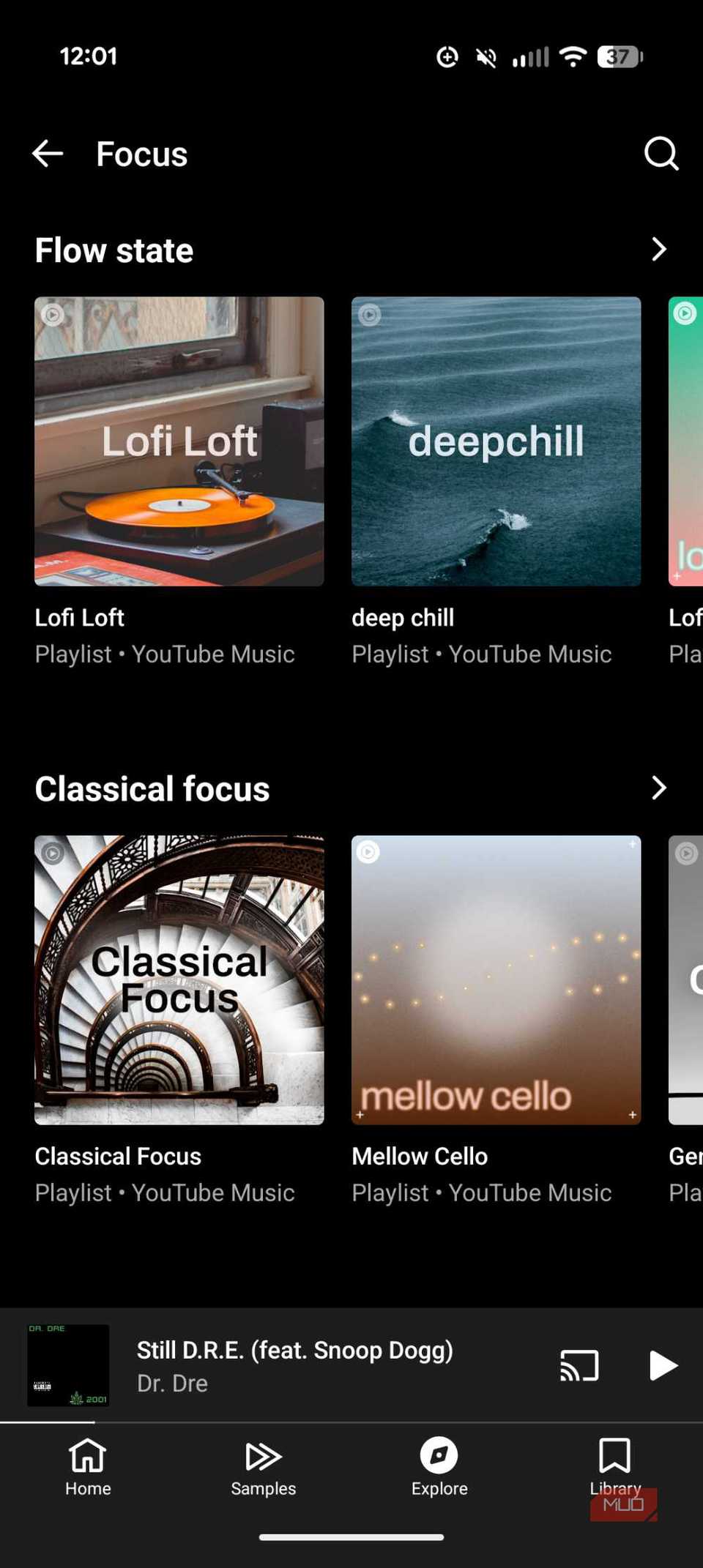Switch to the Home tab

[x=88, y=1468]
